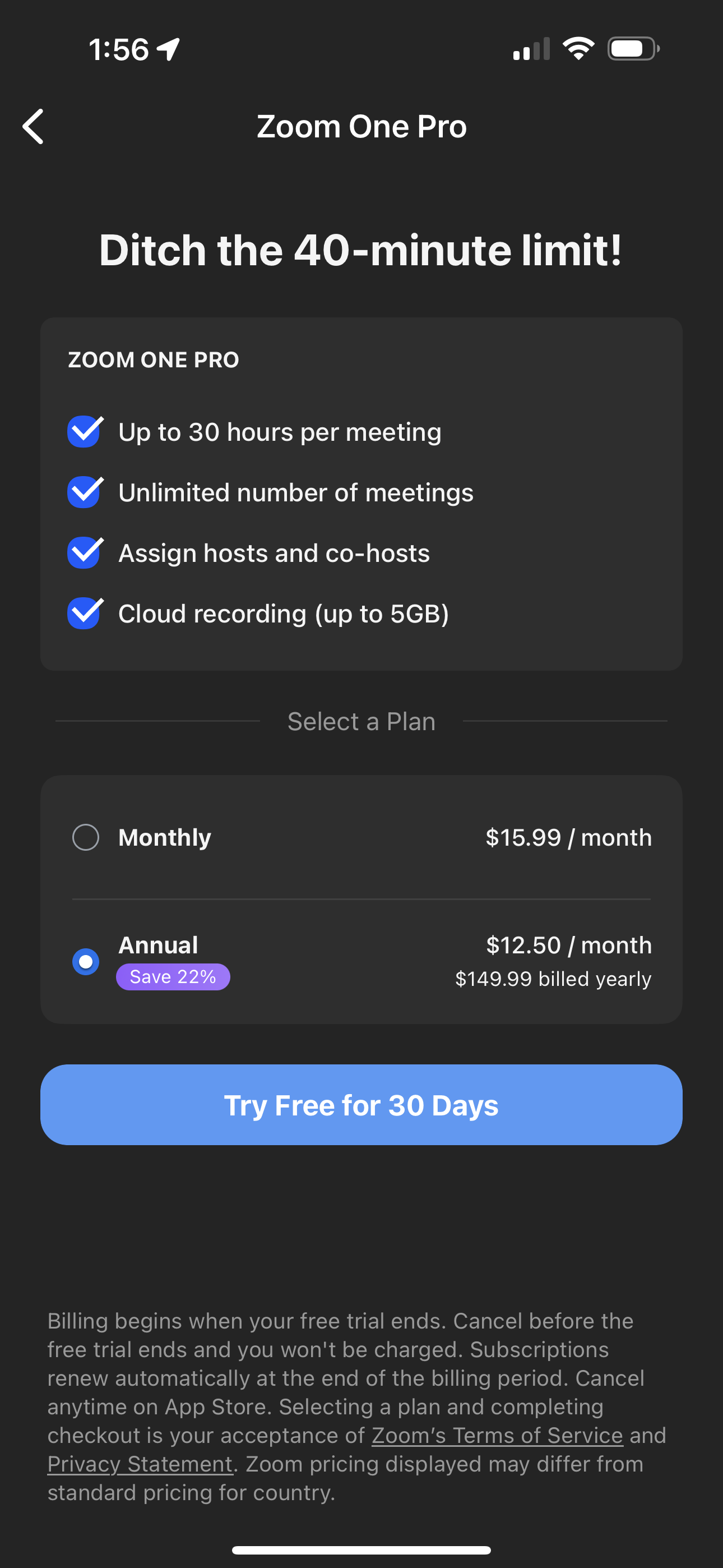Select the Monthly plan radio button
This screenshot has width=723, height=1568.
(86, 838)
